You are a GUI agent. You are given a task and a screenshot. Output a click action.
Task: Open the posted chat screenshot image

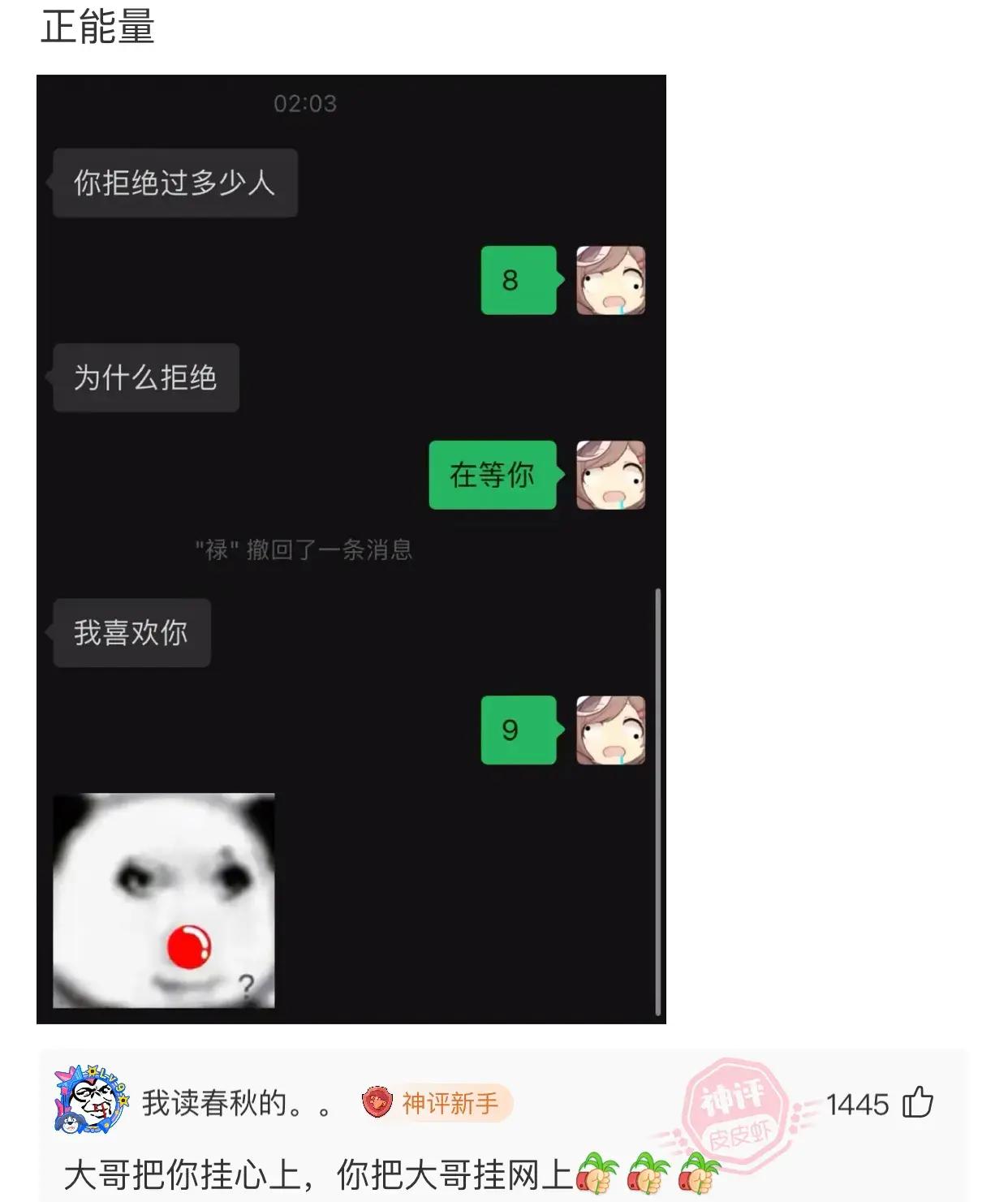coord(351,549)
